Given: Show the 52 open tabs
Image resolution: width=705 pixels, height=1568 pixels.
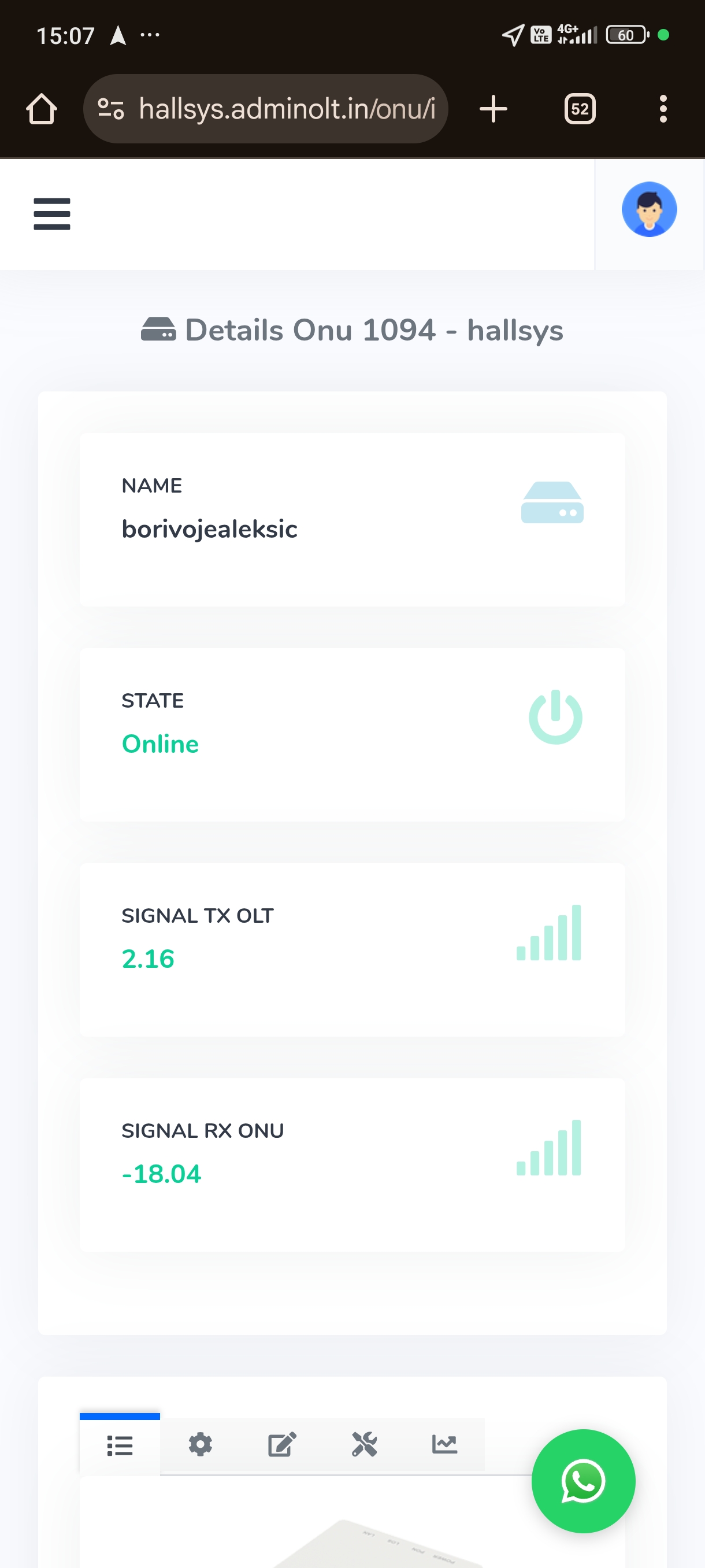Looking at the screenshot, I should click(x=579, y=110).
